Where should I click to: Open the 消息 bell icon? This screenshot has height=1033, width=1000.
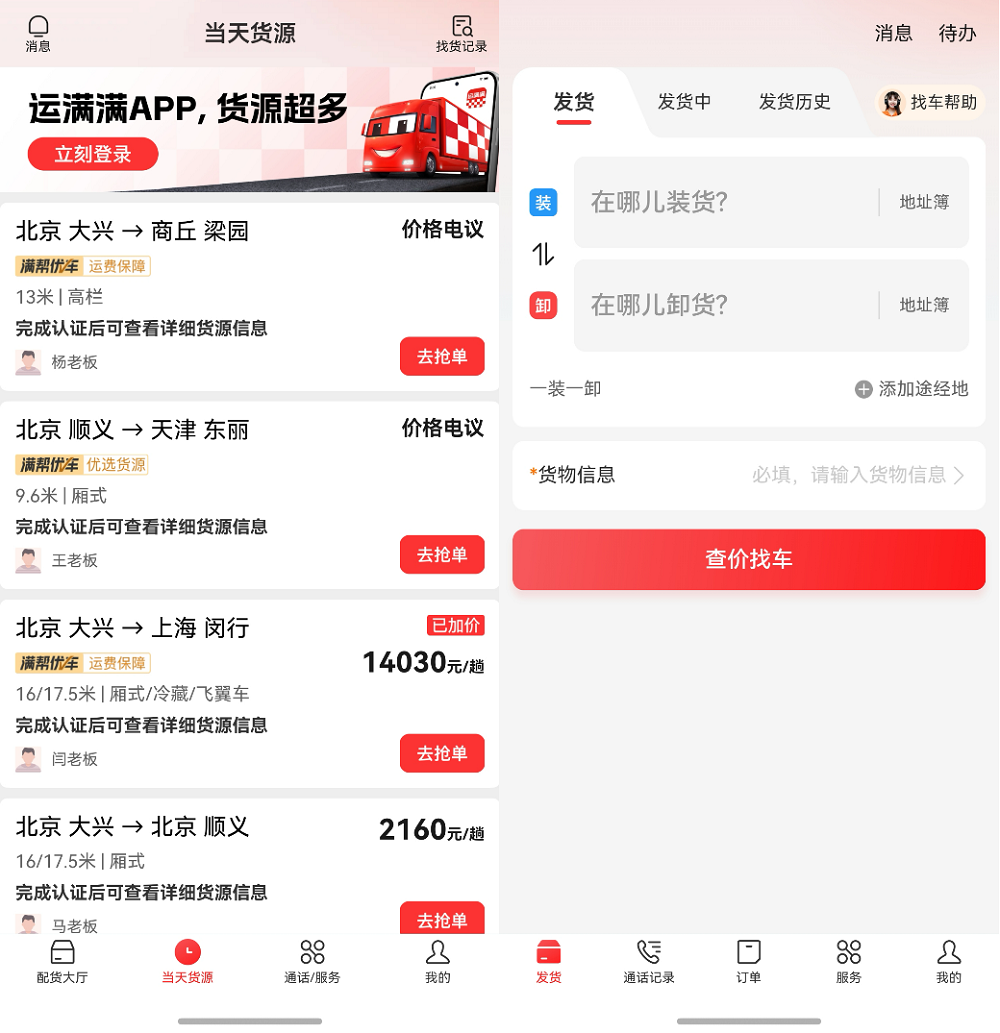[x=38, y=32]
